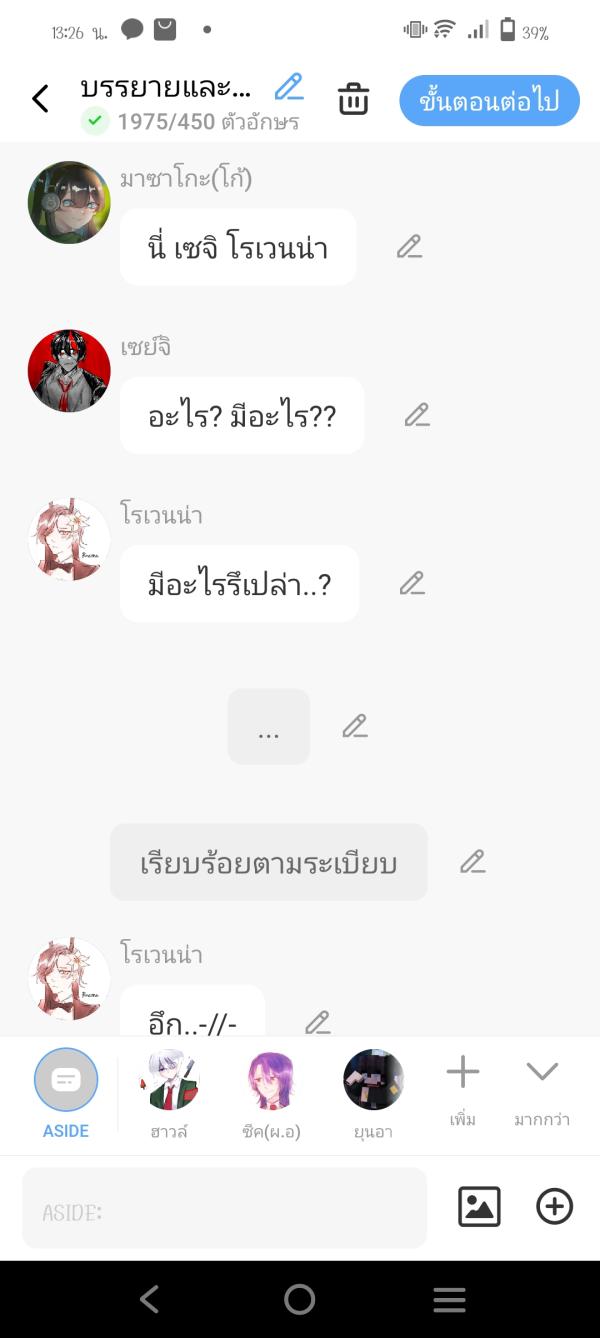
Task: Go to the system home screen
Action: click(x=300, y=1299)
